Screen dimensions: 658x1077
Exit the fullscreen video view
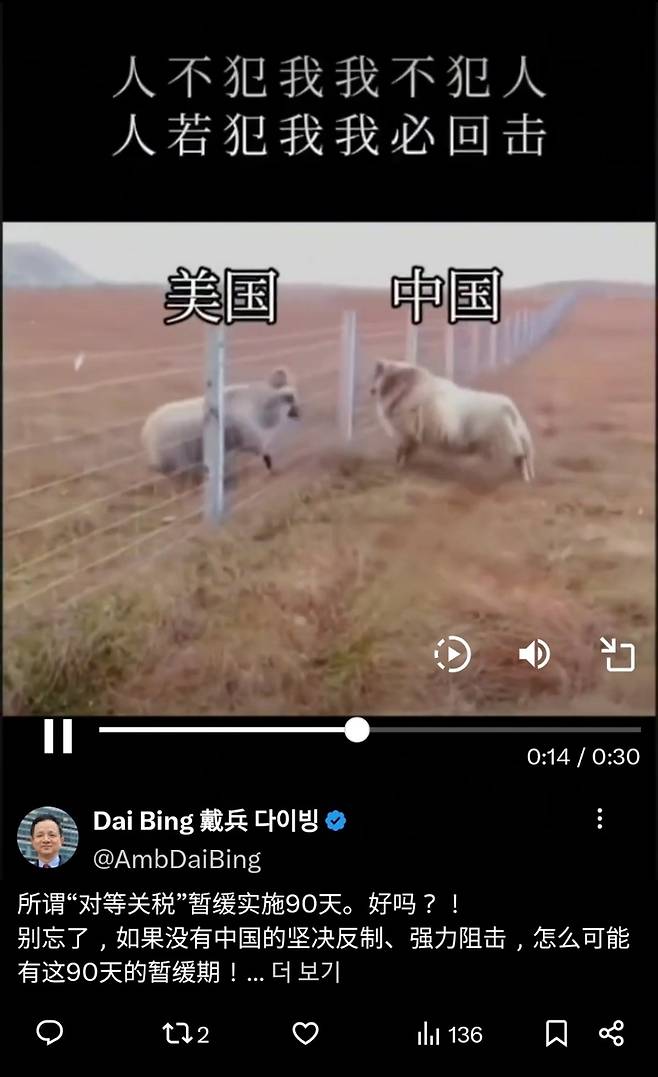pyautogui.click(x=618, y=655)
